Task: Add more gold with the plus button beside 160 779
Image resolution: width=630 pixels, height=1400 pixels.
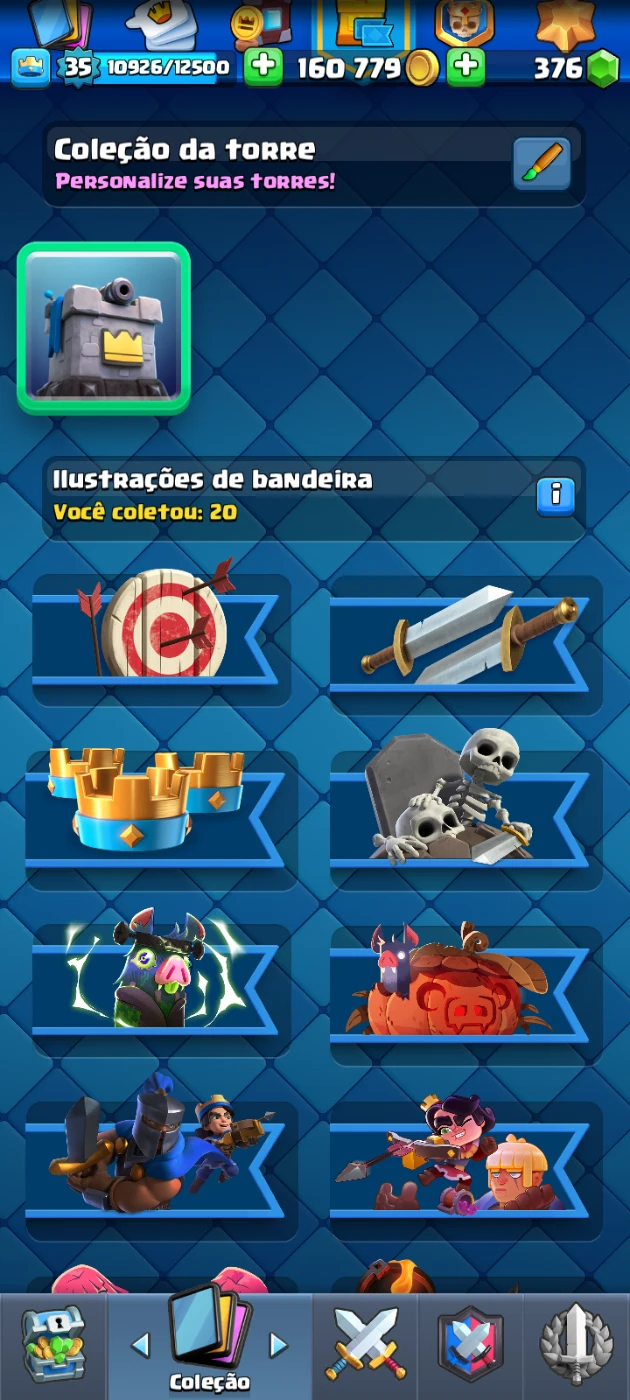Action: pos(465,68)
